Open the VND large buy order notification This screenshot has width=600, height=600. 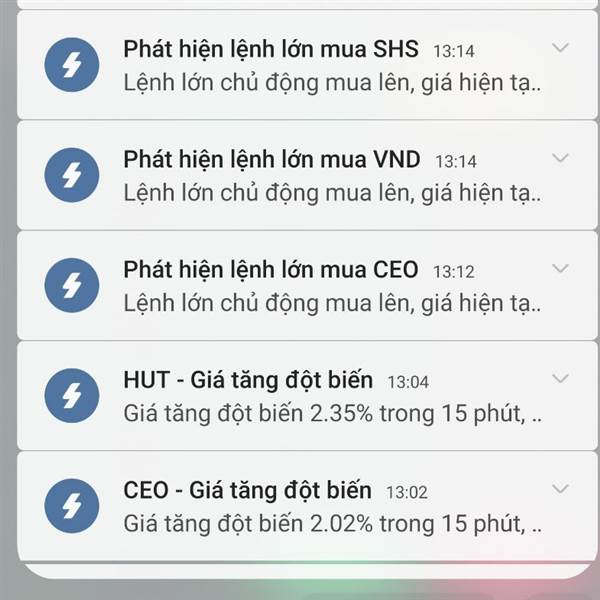(x=307, y=175)
